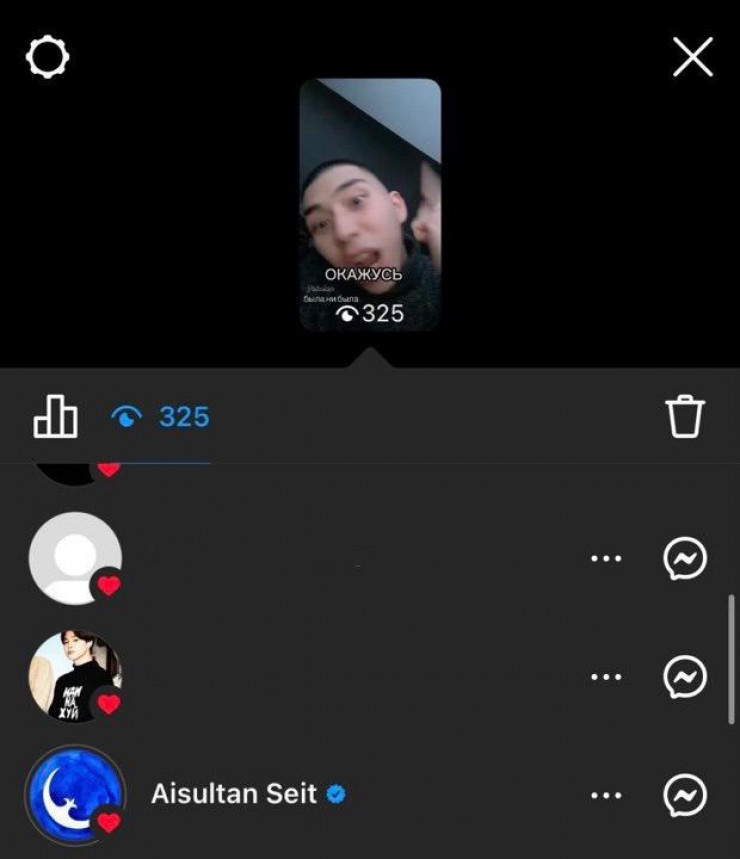The image size is (740, 859).
Task: Switch to the 325 viewers tab
Action: point(160,416)
